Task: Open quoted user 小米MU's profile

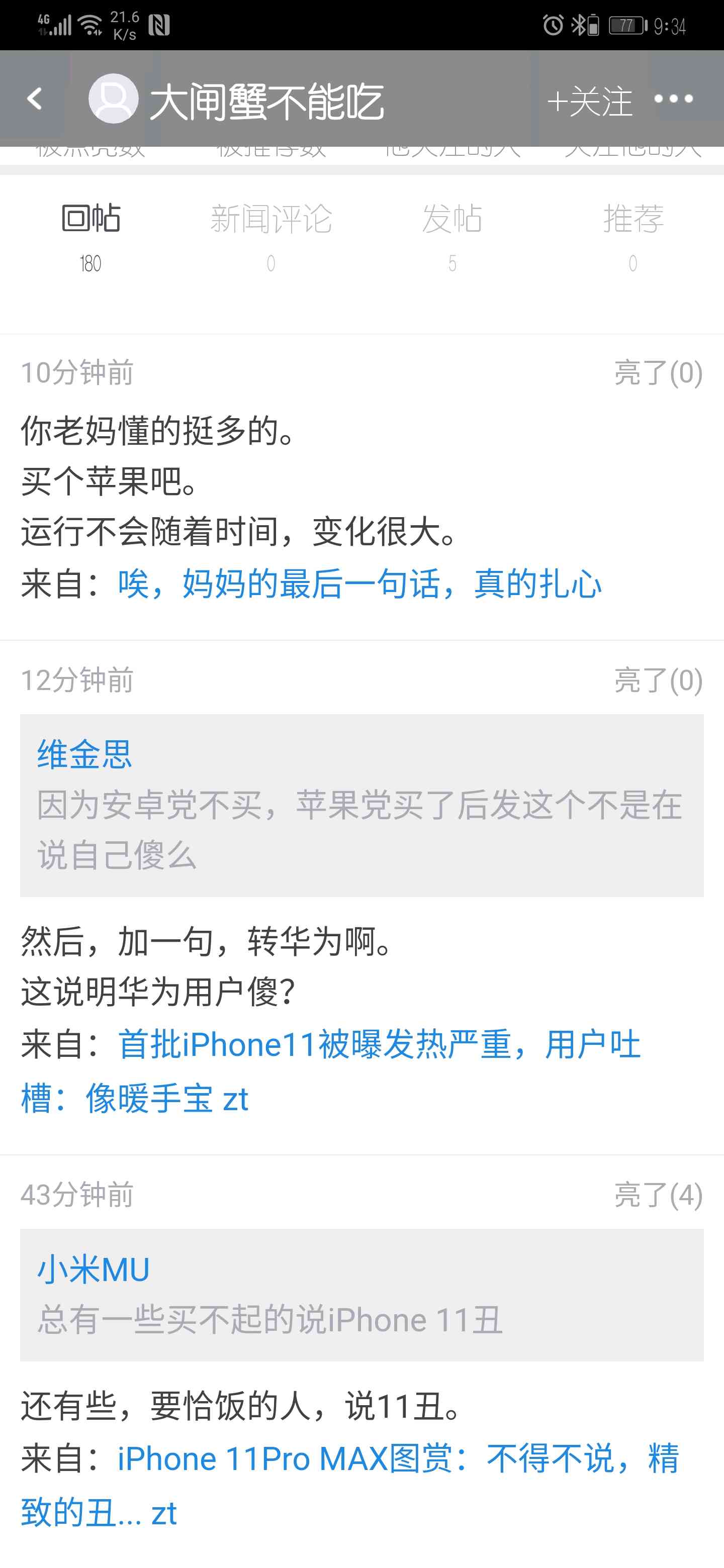Action: (93, 1269)
